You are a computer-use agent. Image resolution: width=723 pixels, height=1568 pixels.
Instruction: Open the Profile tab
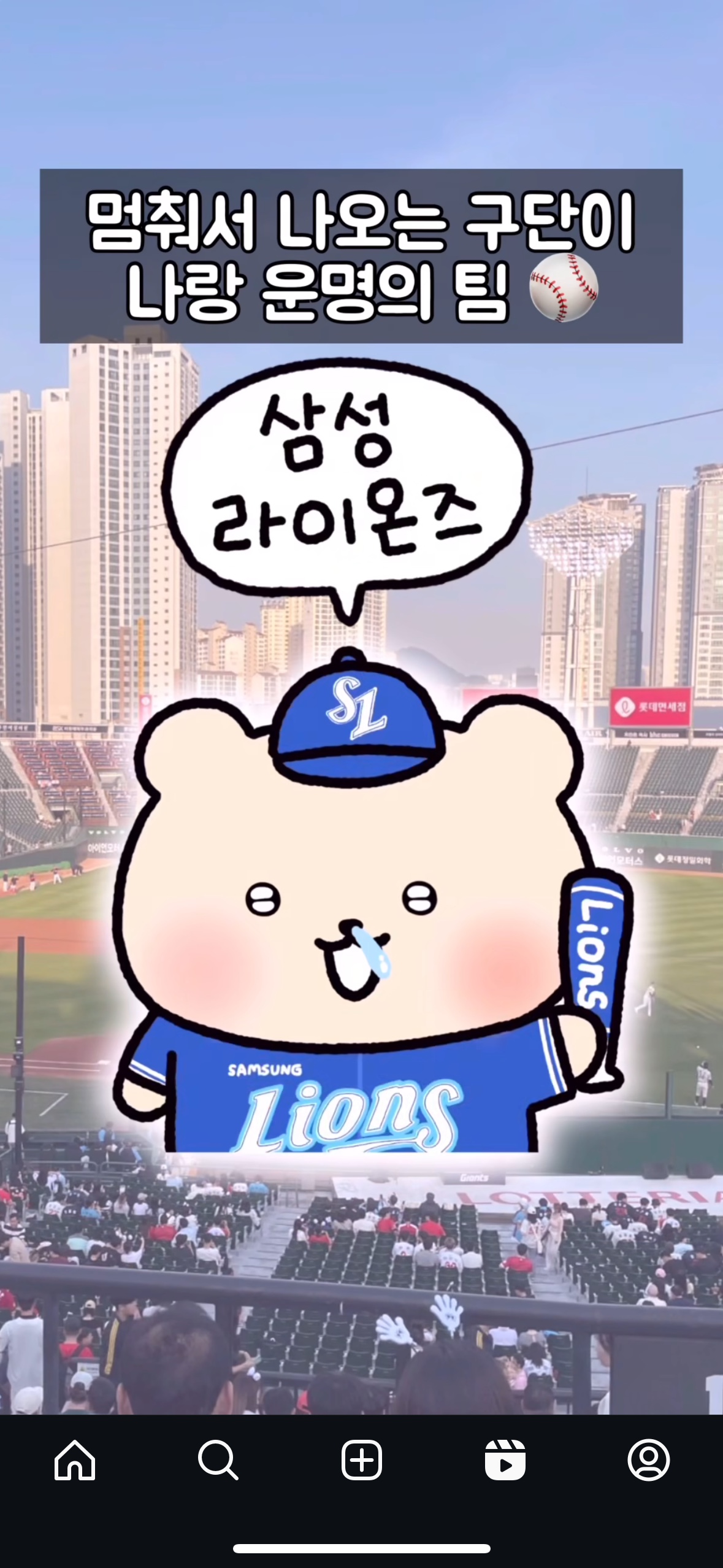[649, 1459]
